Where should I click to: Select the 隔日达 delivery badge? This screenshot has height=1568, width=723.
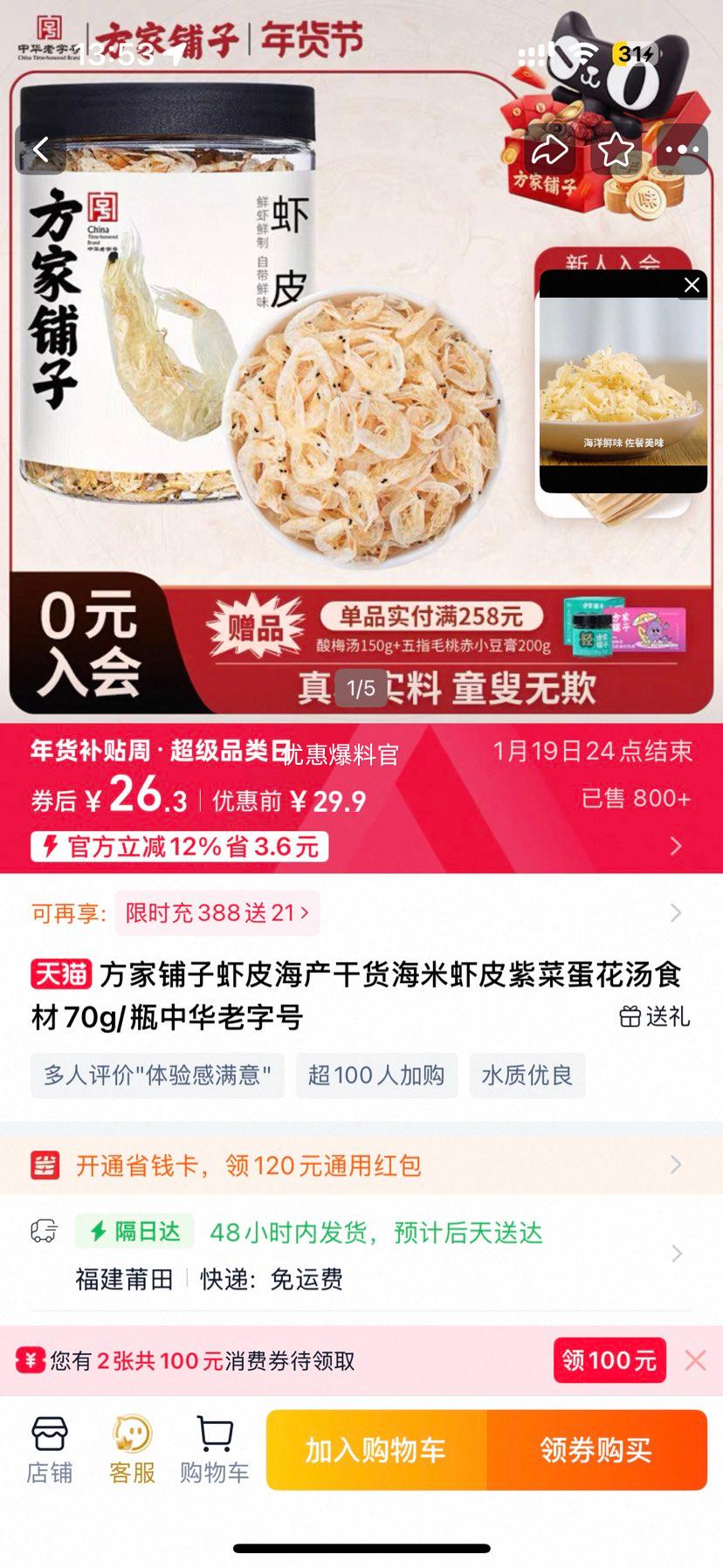point(133,1231)
